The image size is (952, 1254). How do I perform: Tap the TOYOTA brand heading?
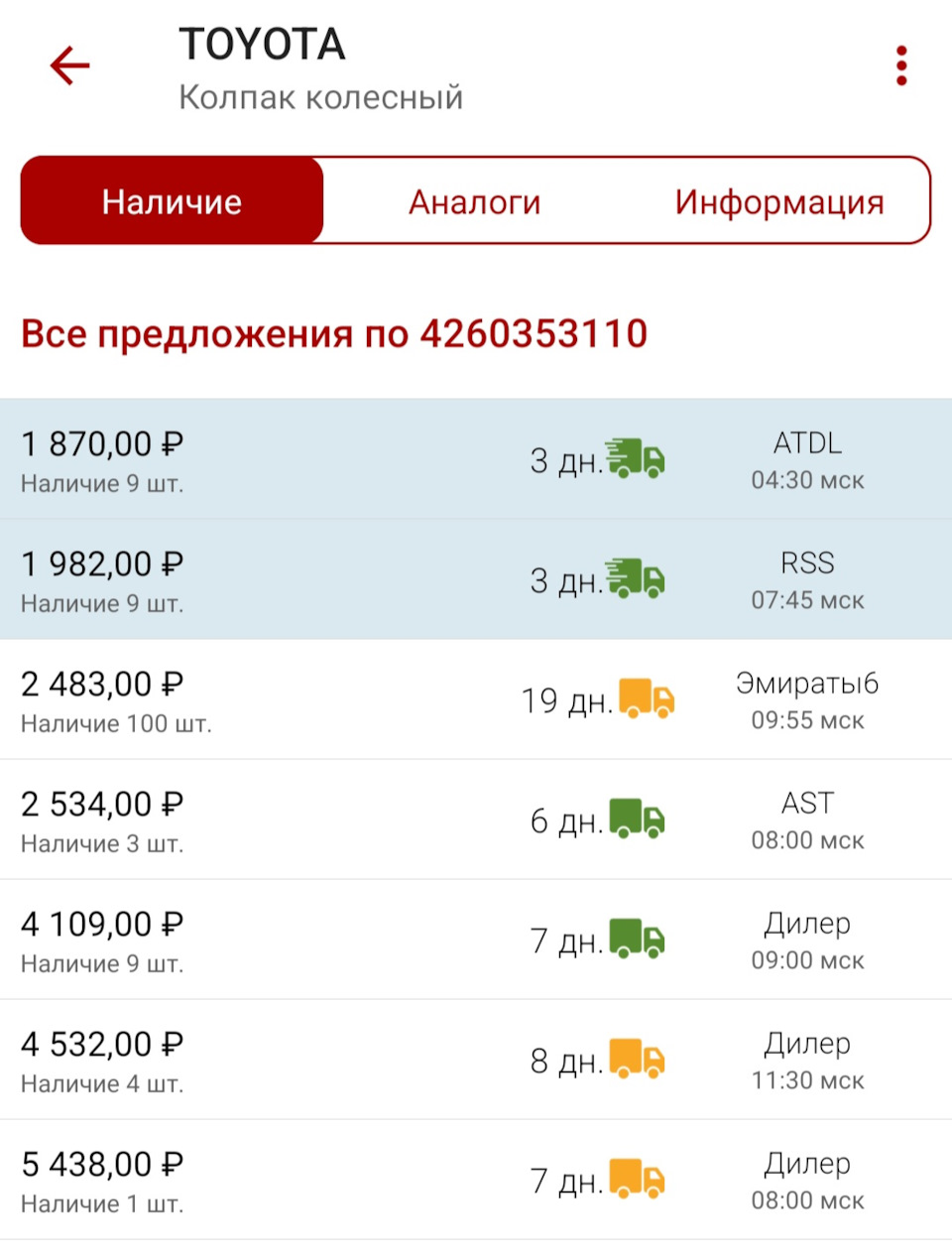(263, 44)
